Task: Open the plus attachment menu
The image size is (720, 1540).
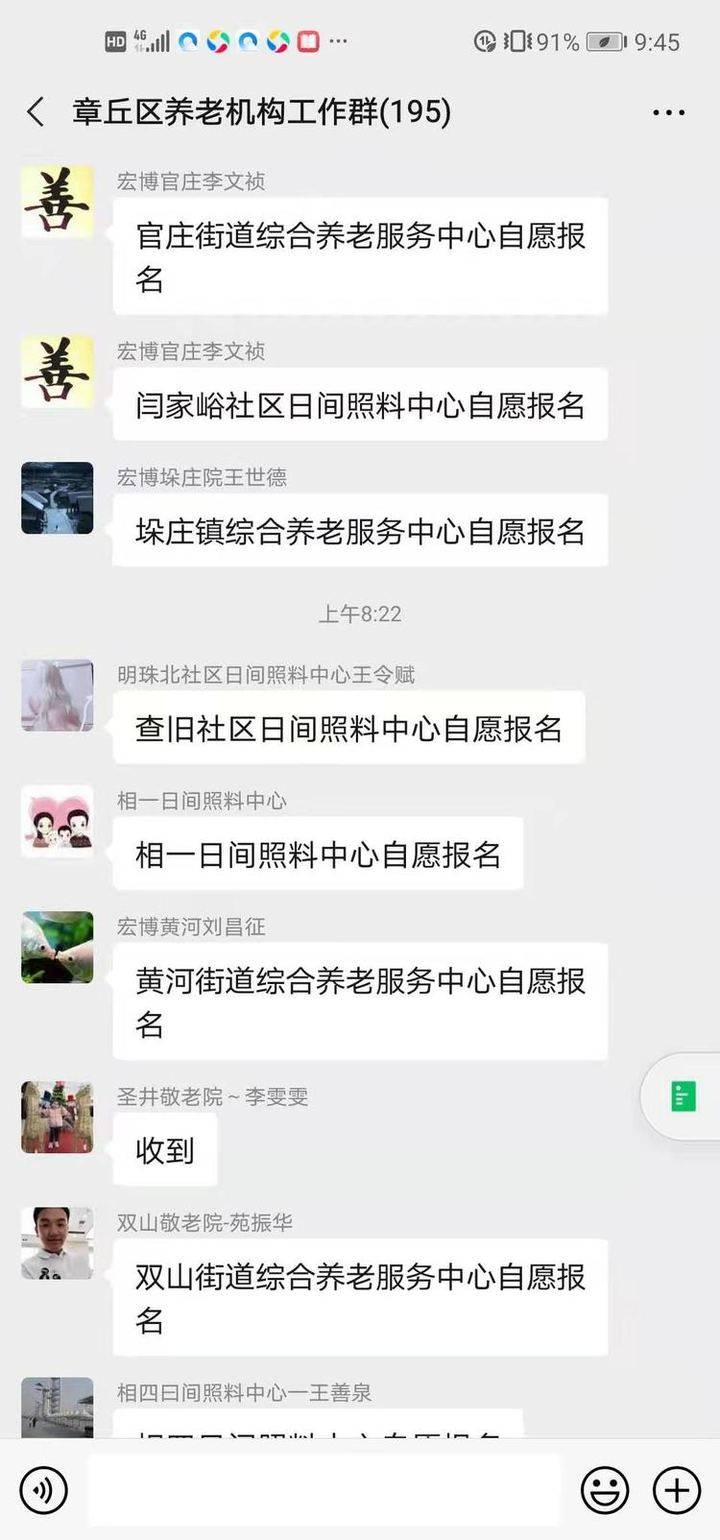Action: (x=677, y=1490)
